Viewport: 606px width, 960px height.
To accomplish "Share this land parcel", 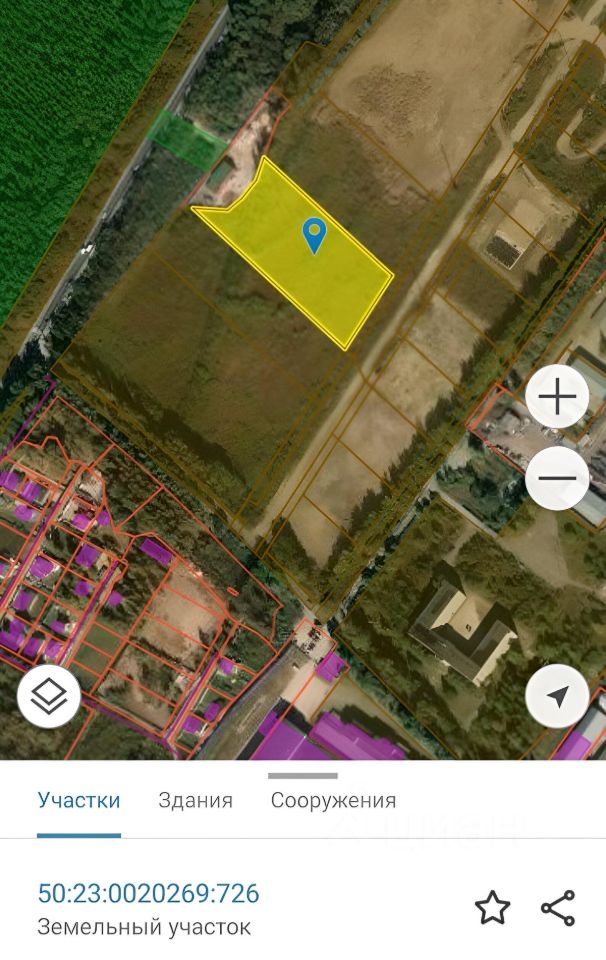I will 558,908.
